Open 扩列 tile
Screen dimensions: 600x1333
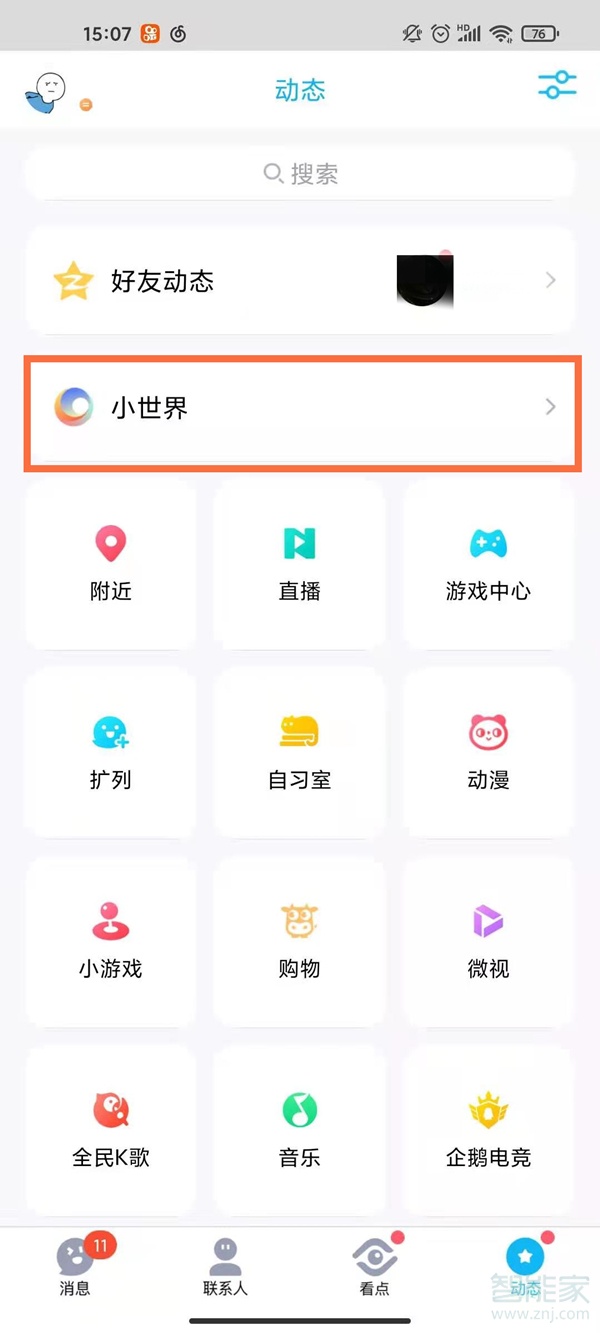click(x=110, y=752)
